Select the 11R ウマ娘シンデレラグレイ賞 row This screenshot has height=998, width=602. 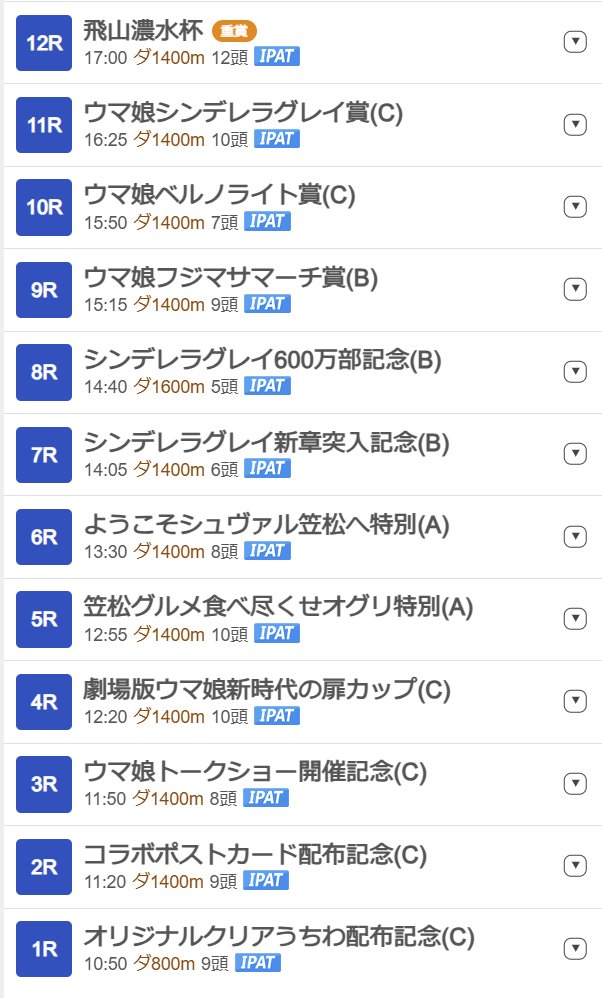(243, 113)
